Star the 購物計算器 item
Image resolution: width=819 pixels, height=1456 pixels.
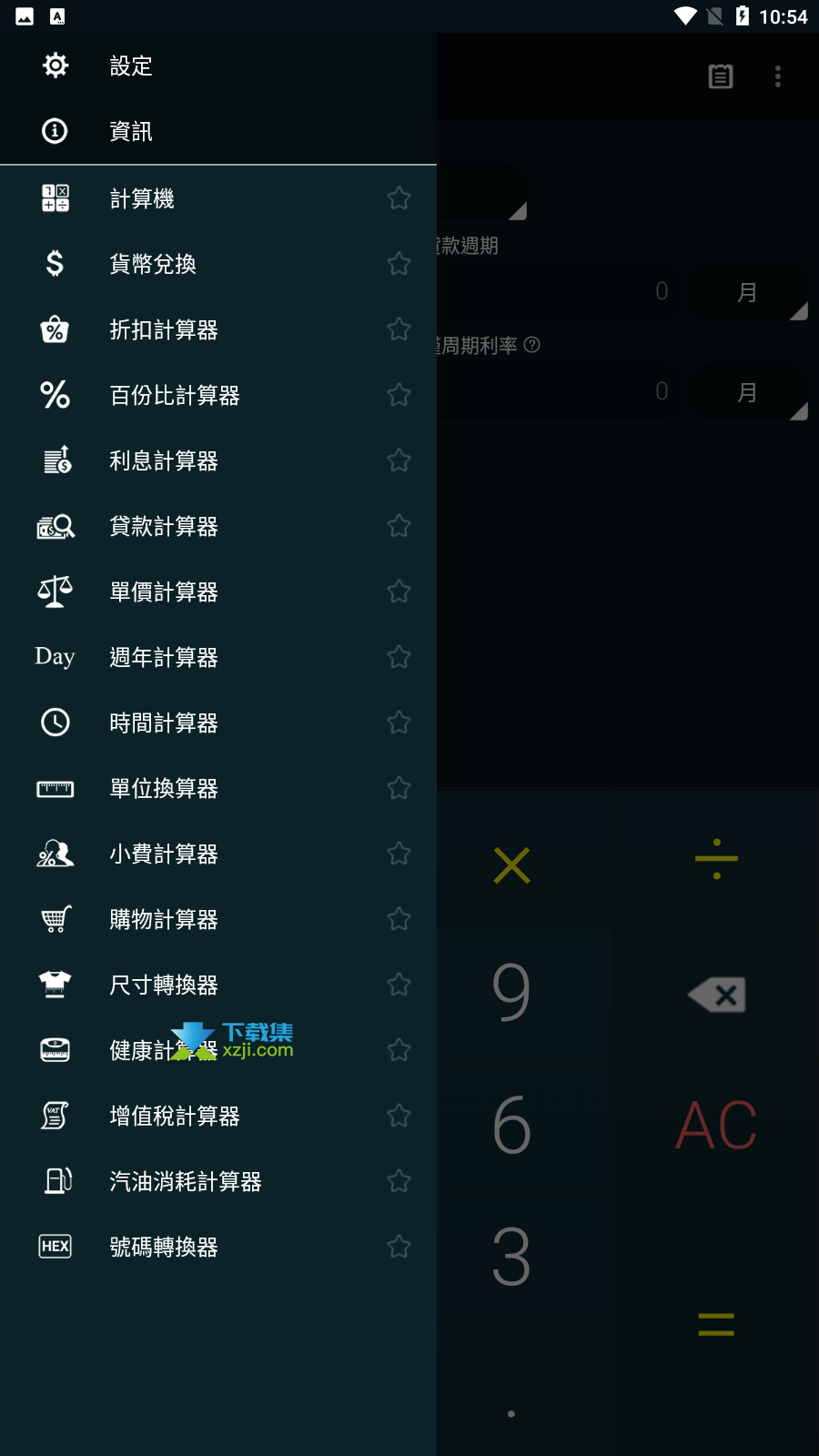click(399, 919)
